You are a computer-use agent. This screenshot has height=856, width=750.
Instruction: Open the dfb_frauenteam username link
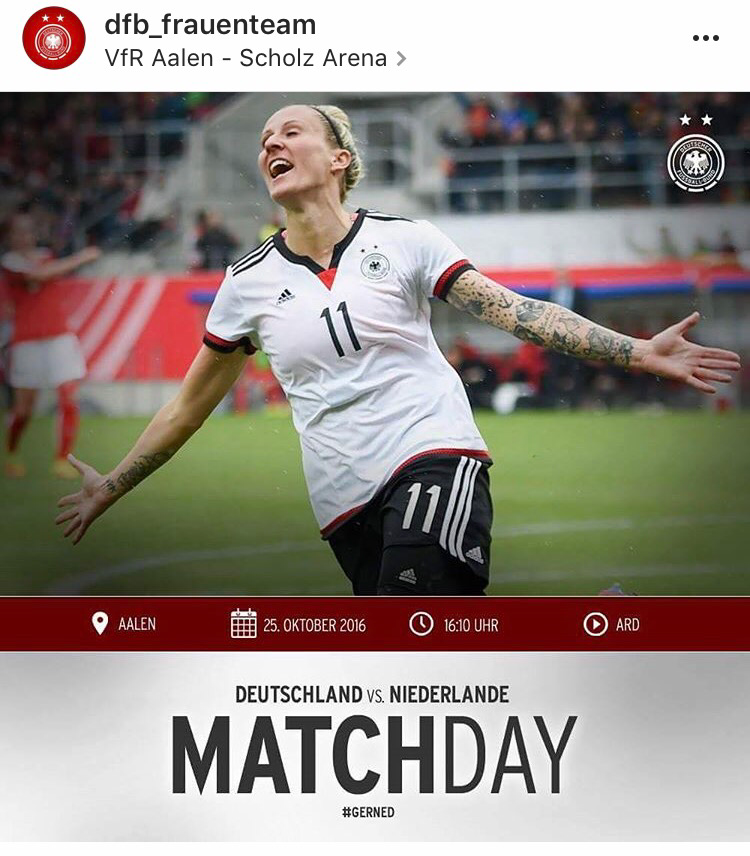(210, 25)
